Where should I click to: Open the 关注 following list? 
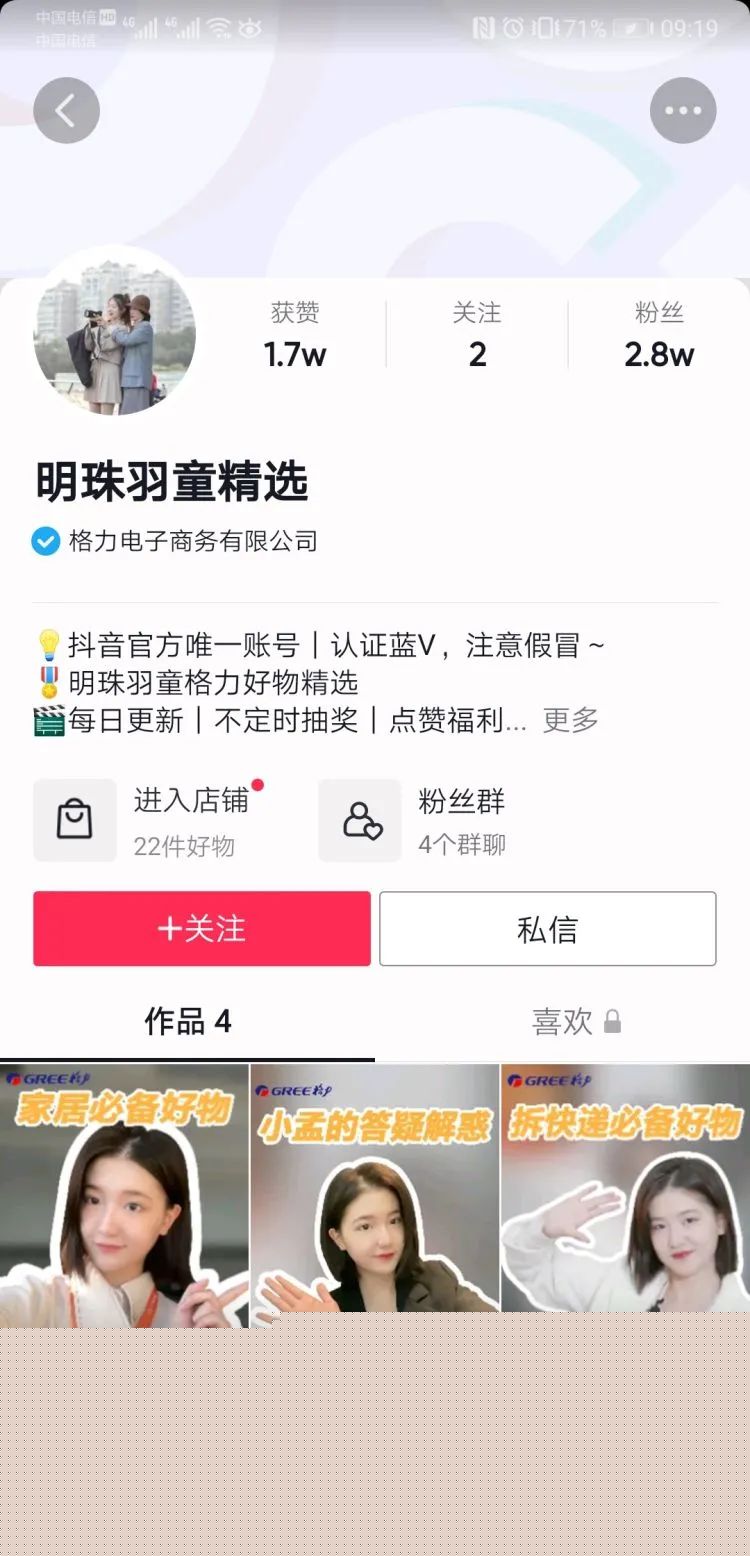477,336
